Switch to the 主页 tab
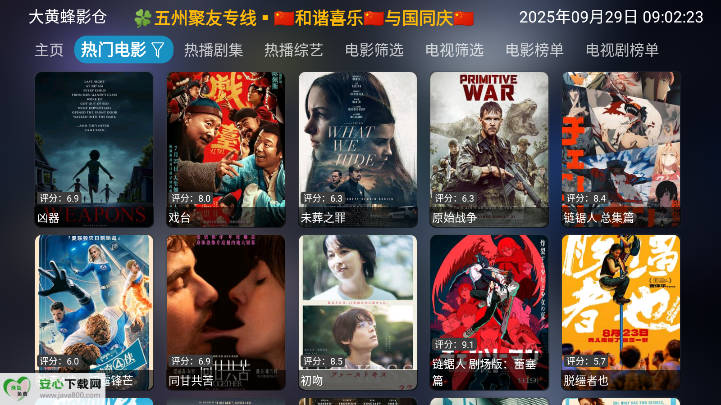Screen dimensions: 721x405 click(49, 50)
